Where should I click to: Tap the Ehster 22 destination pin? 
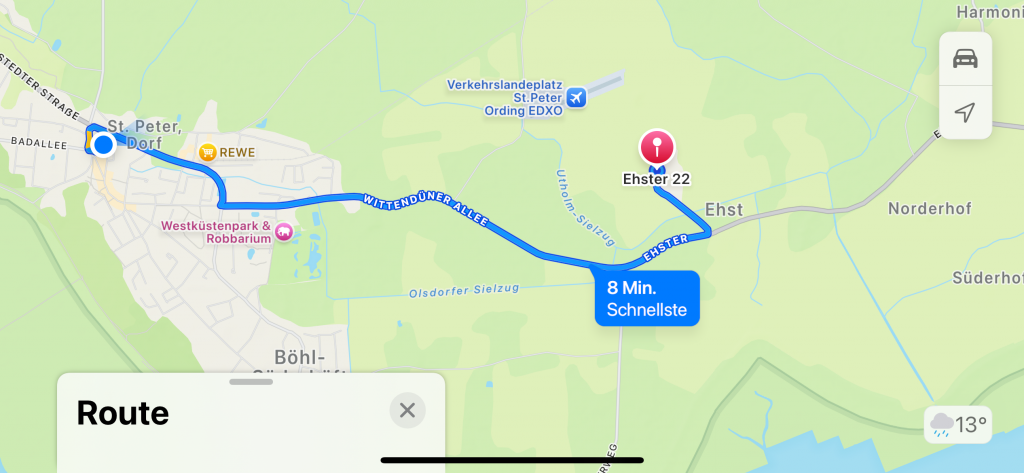(x=657, y=149)
